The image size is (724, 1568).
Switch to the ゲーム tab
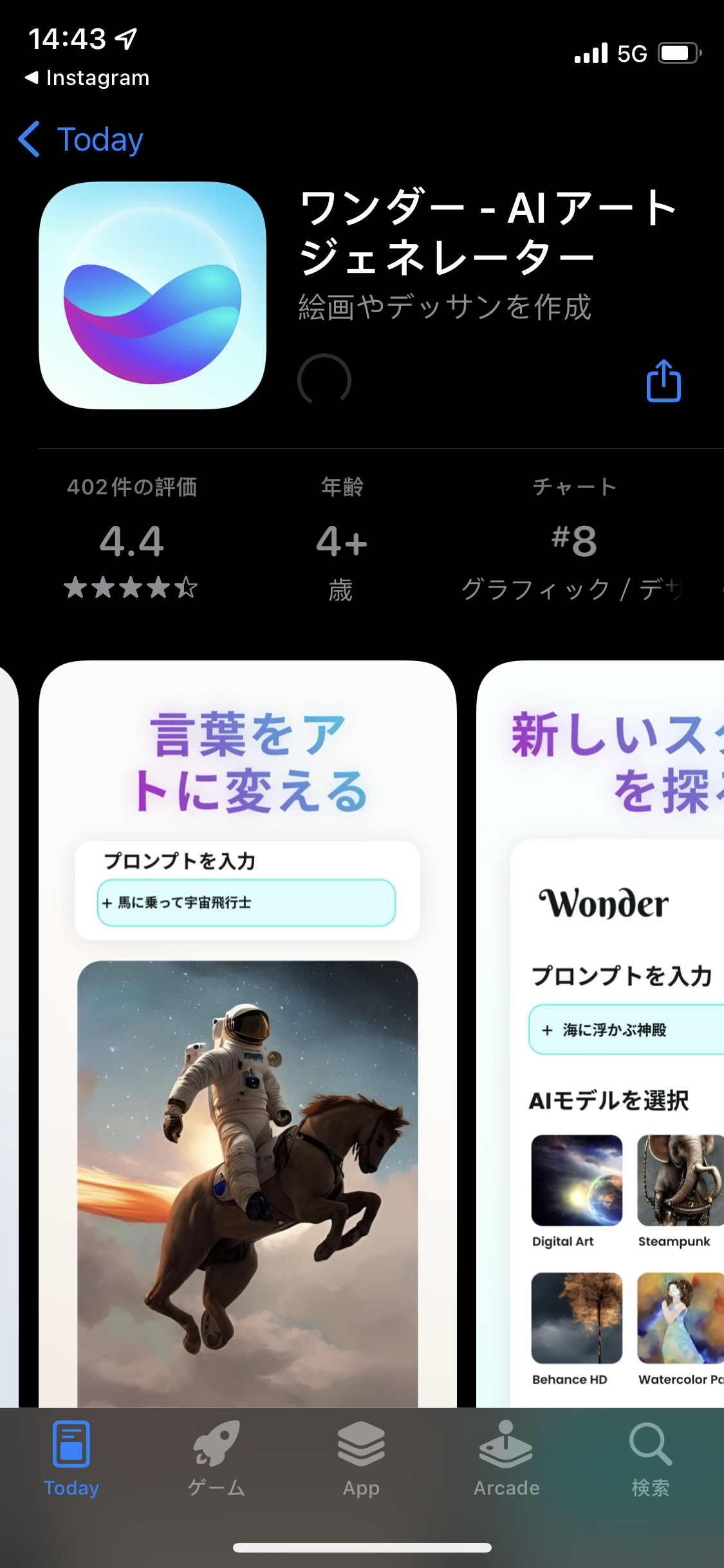216,1460
